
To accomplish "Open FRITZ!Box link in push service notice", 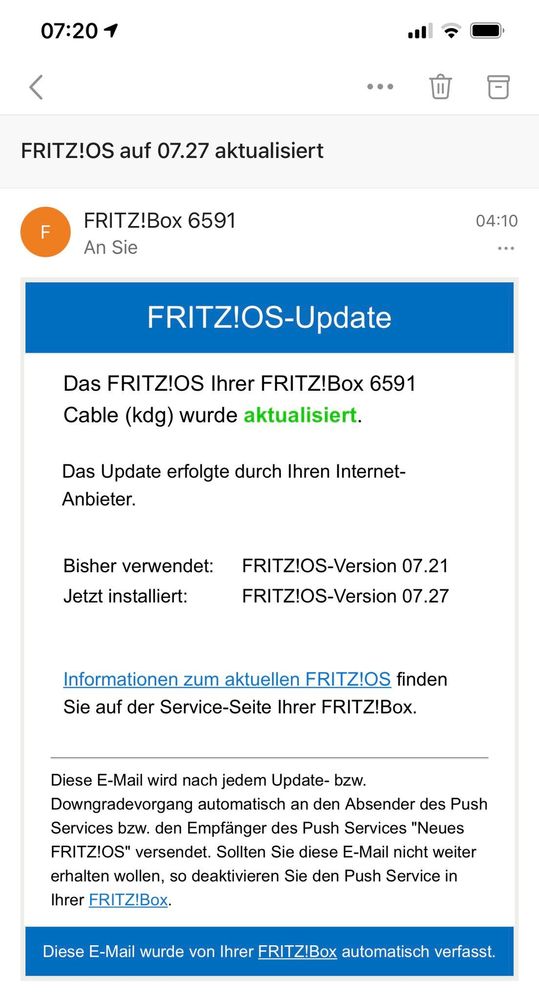I will 128,900.
